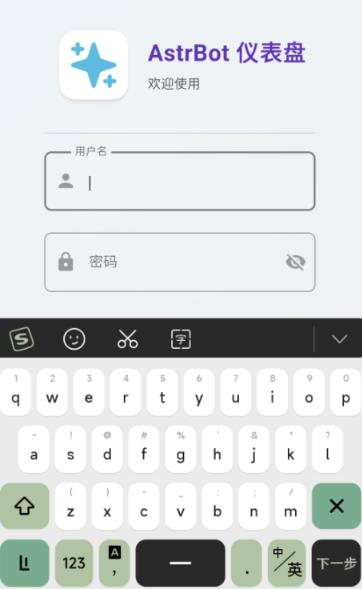Tap the shift key
The width and height of the screenshot is (362, 589).
tap(25, 506)
